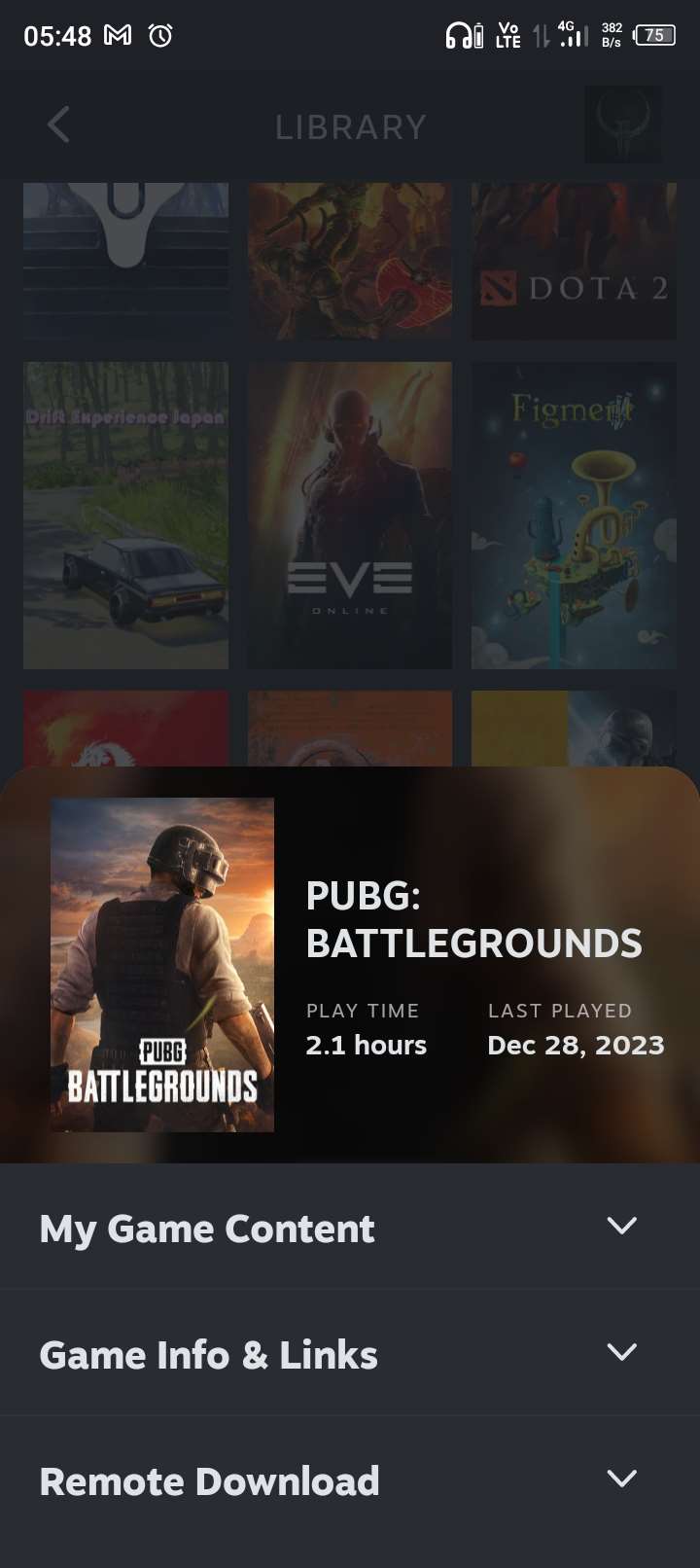Choose the Figment game tile

[x=574, y=516]
